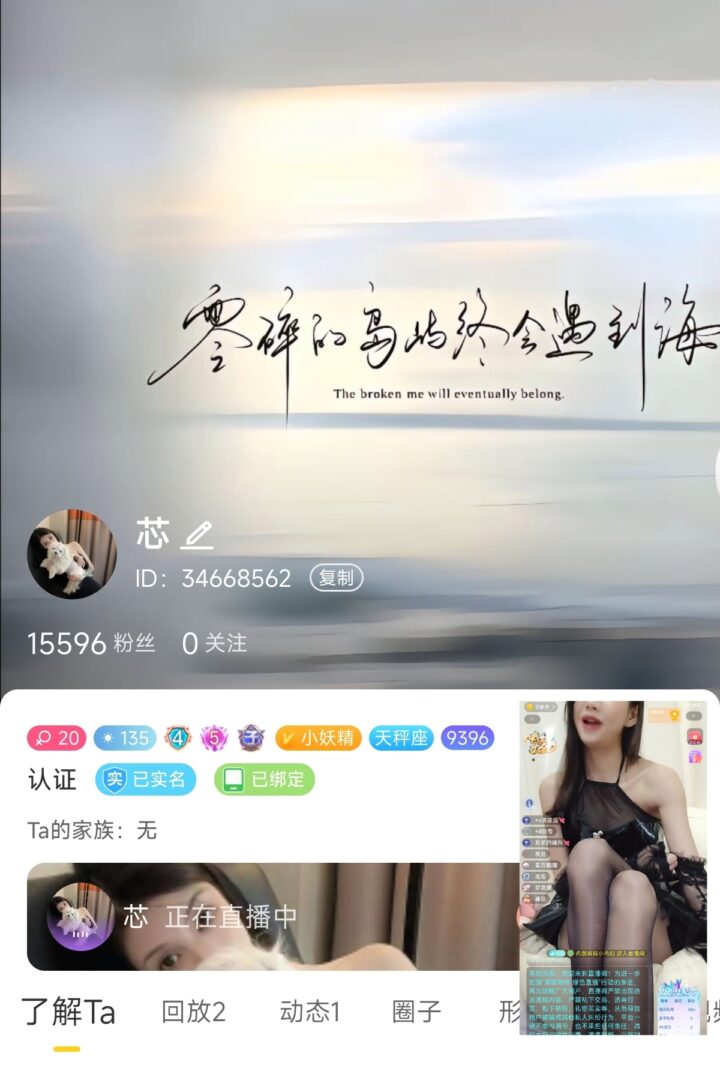Viewport: 720px width, 1080px height.
Task: Edit the nickname with the pencil icon
Action: click(197, 535)
